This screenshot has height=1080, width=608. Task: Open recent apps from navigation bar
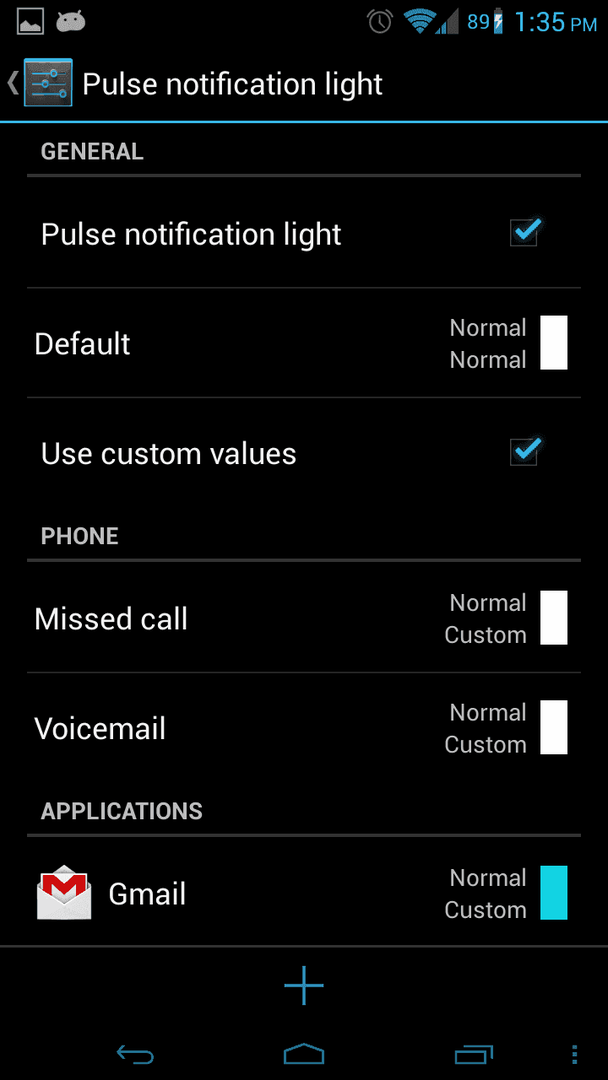click(x=474, y=1054)
